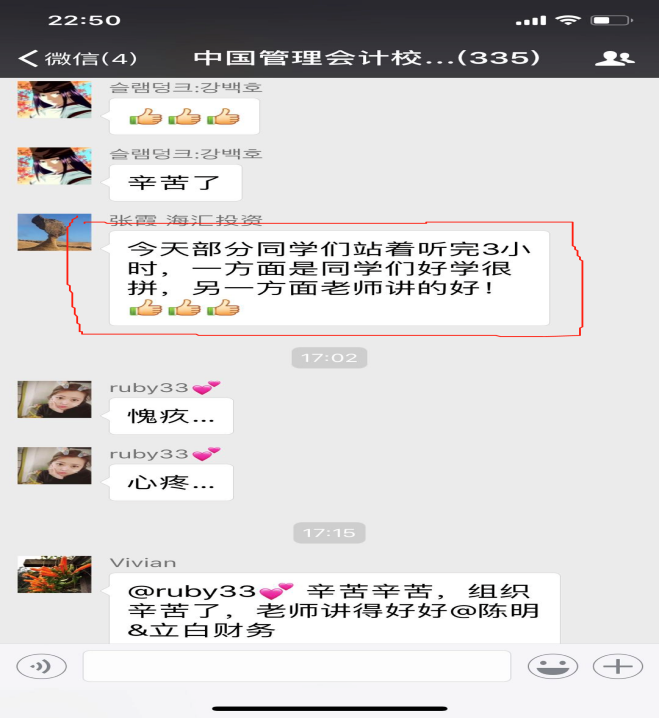Tap the message text input field
This screenshot has height=718, width=659.
(x=296, y=665)
